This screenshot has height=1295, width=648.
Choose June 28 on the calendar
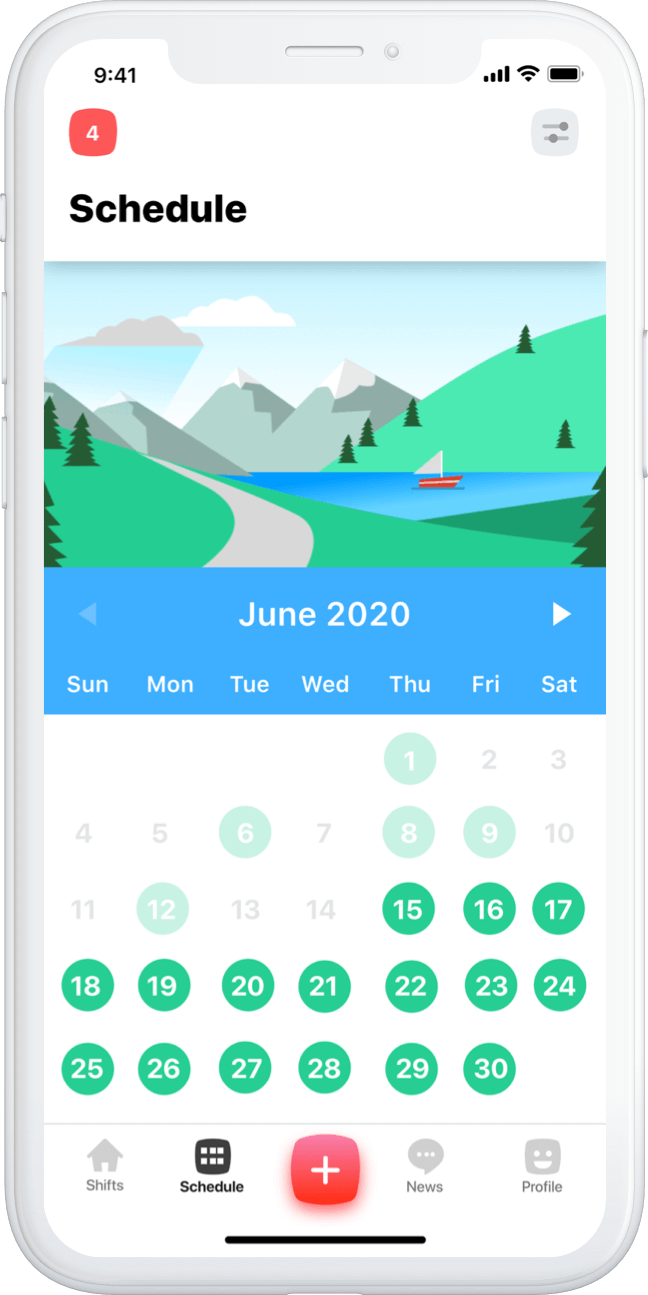point(324,1068)
